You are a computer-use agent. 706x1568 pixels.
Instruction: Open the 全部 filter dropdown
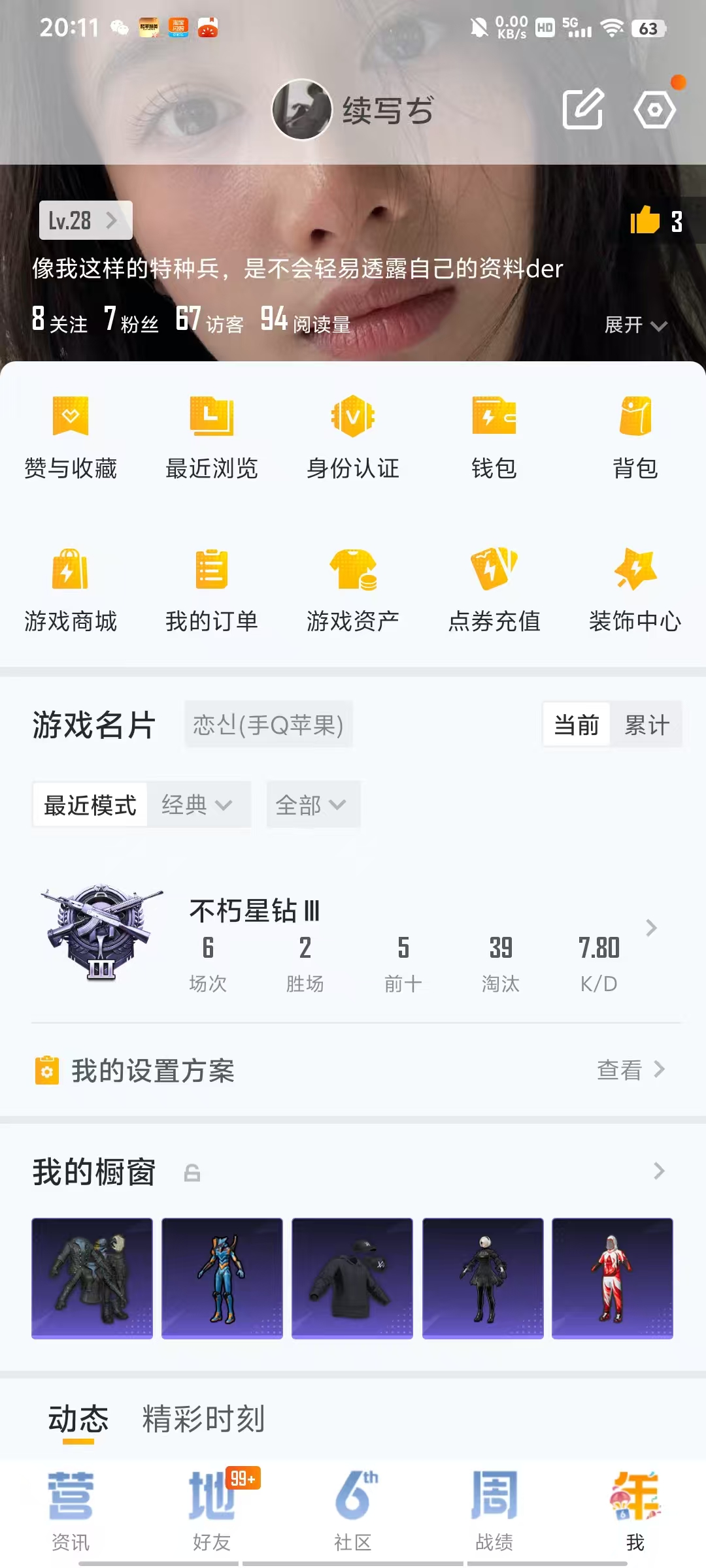click(x=314, y=805)
